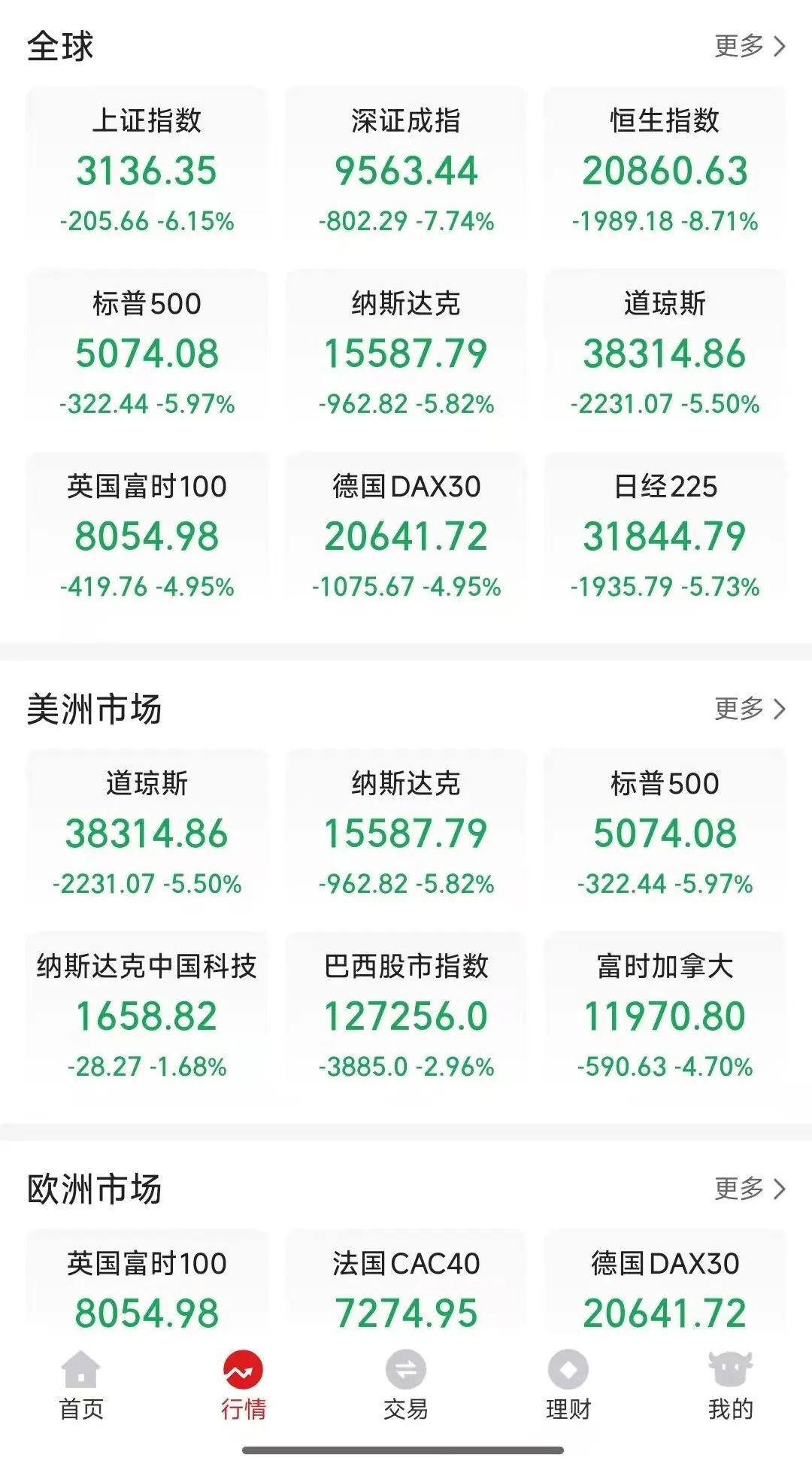Click the bottom home indicator bar
This screenshot has width=812, height=1467.
tap(406, 1452)
